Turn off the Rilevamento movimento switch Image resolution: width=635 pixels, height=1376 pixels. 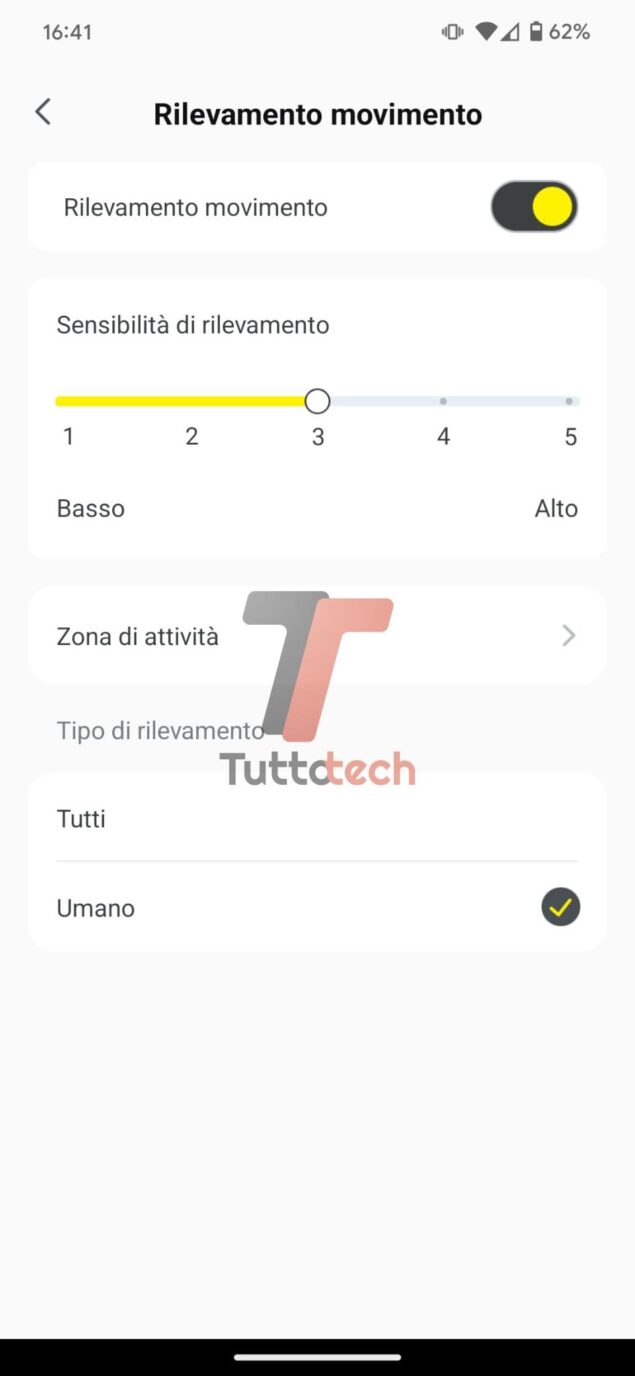pos(534,207)
